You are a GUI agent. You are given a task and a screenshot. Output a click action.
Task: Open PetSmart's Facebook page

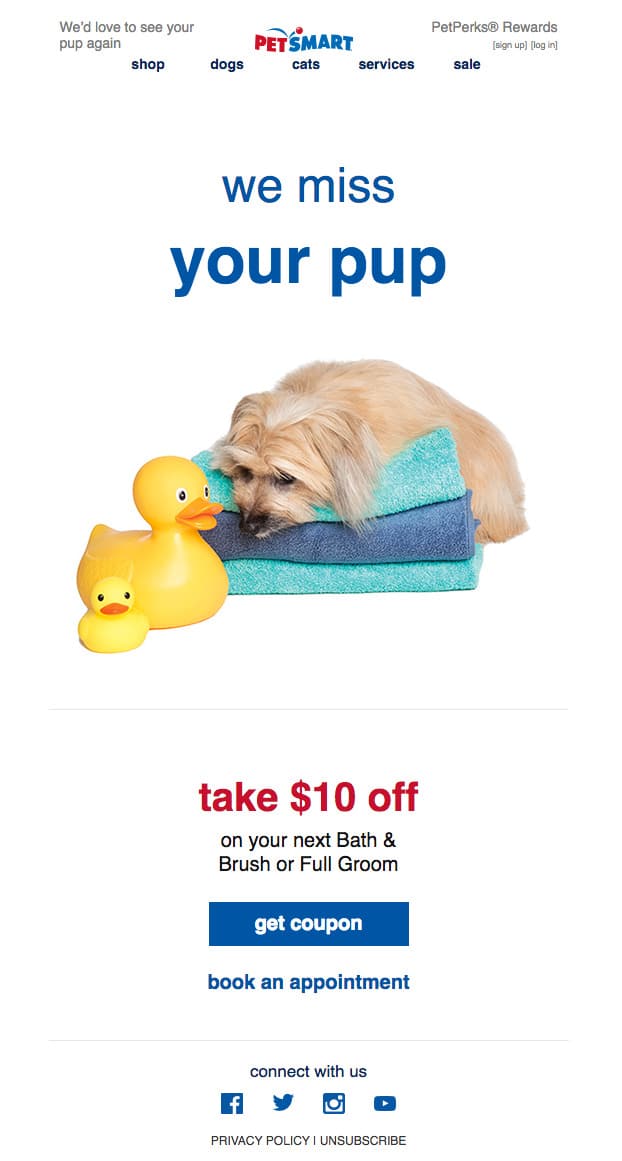(x=232, y=1103)
